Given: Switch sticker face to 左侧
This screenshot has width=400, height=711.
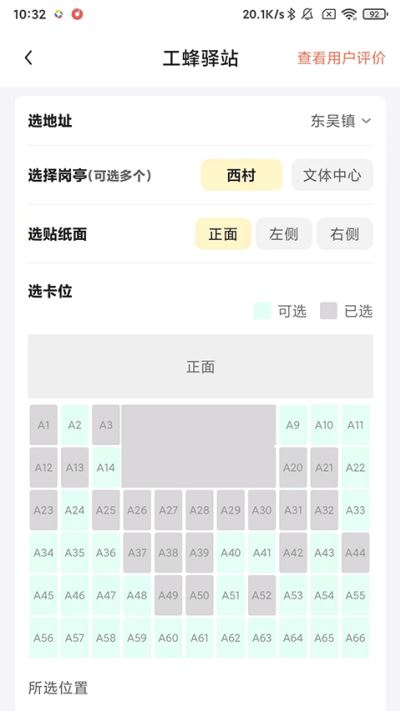Looking at the screenshot, I should coord(284,234).
